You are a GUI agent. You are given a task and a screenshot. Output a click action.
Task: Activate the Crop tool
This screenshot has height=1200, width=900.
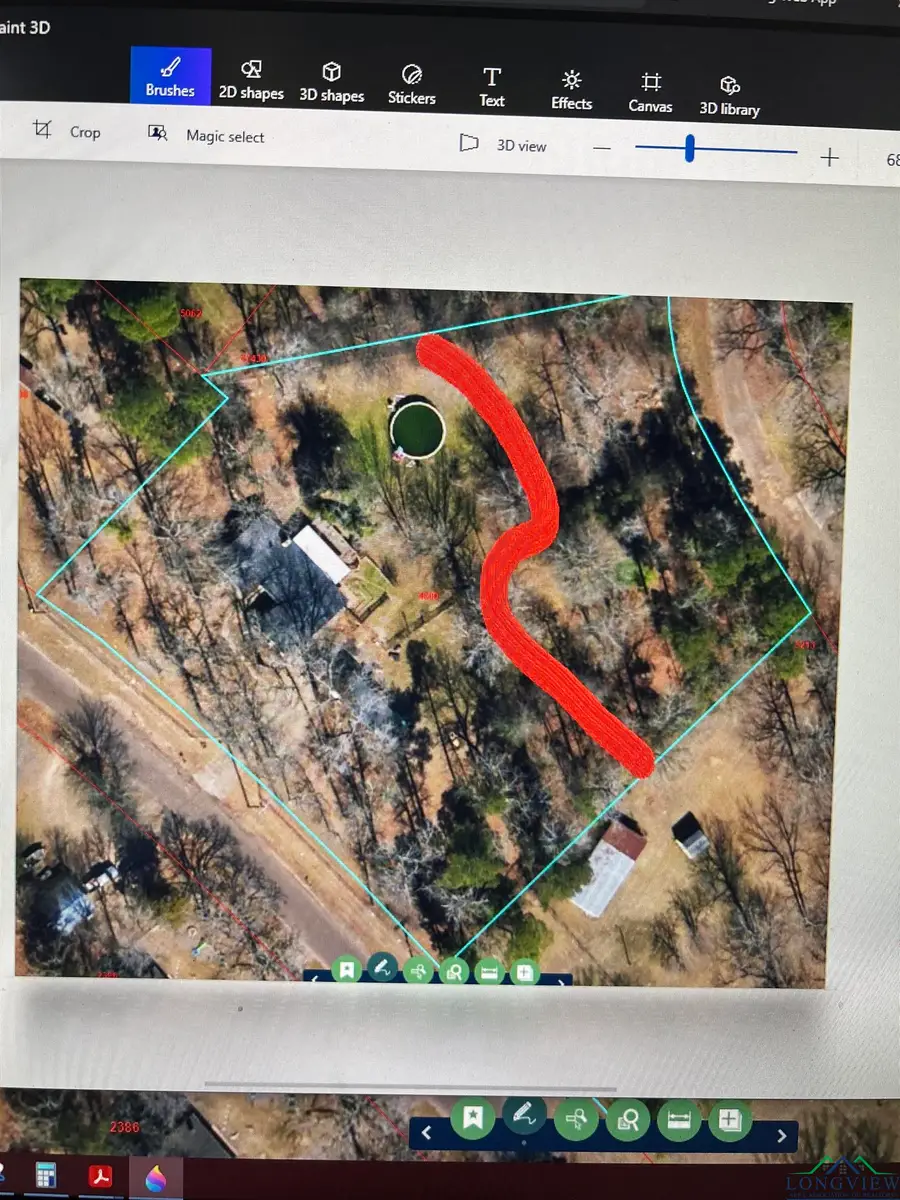67,131
